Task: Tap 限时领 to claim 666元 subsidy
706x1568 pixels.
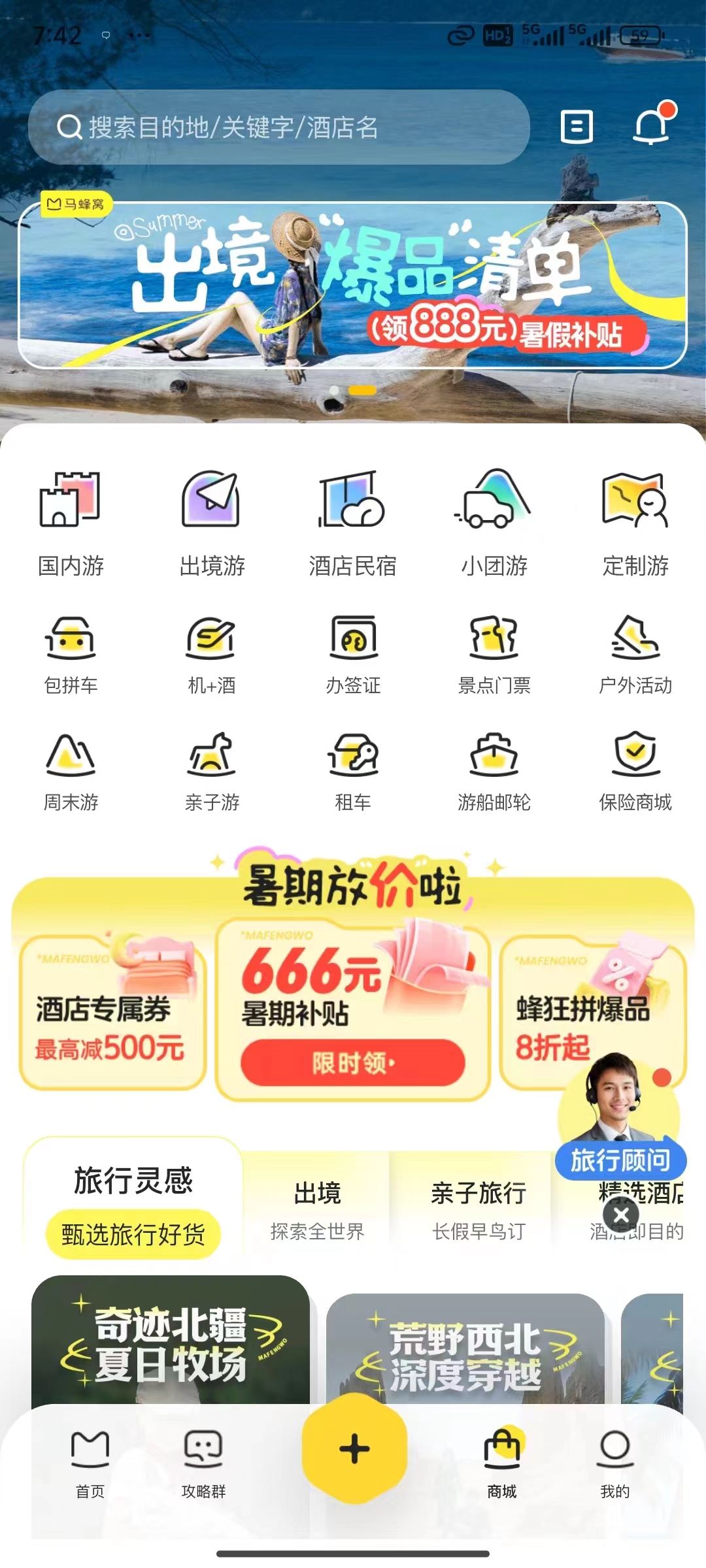Action: pyautogui.click(x=353, y=1063)
